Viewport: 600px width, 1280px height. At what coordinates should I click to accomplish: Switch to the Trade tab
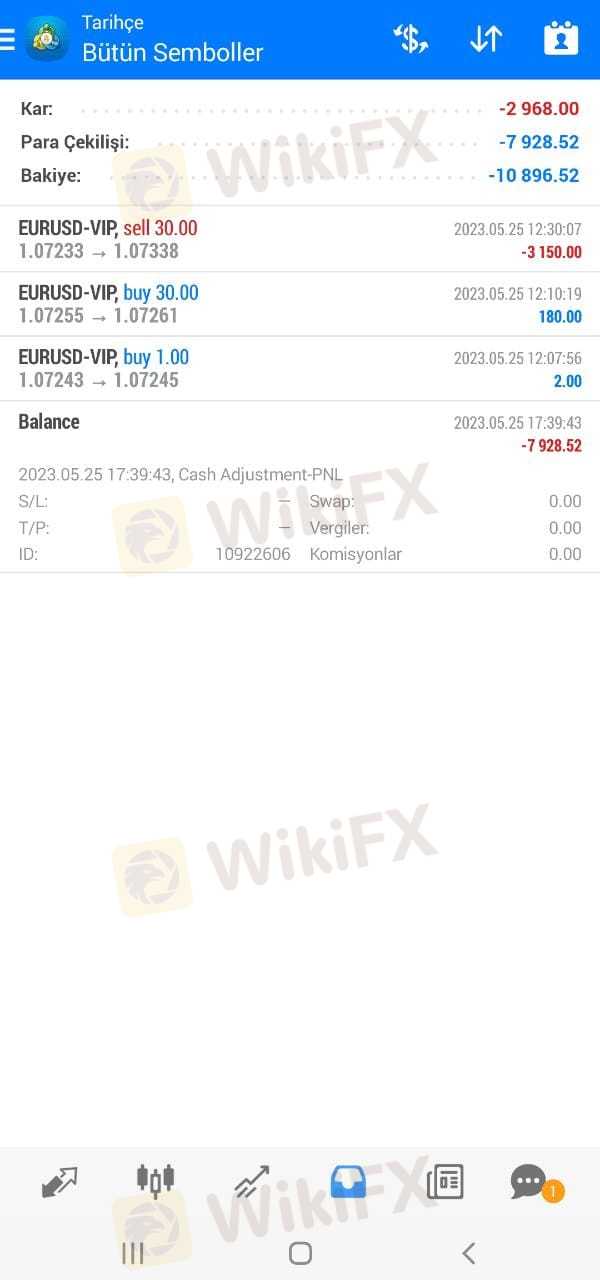[x=252, y=1182]
